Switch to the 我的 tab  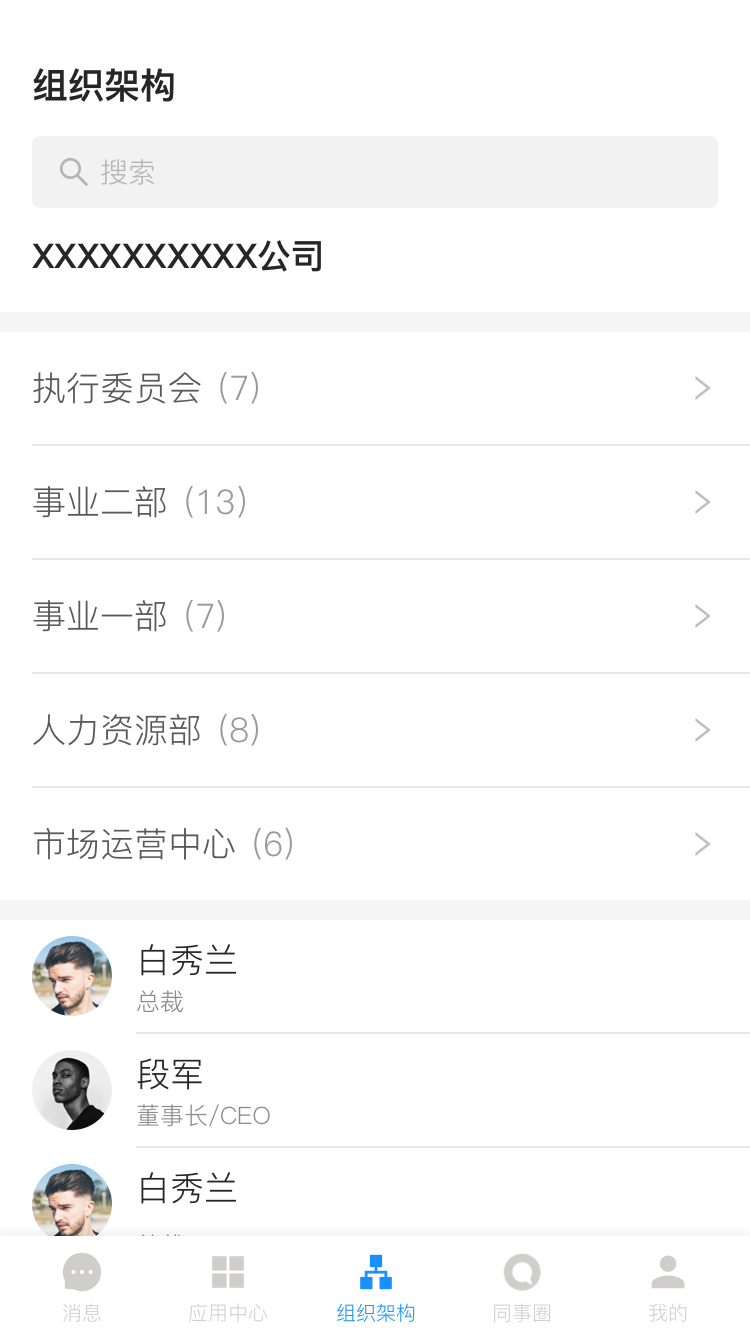668,1287
